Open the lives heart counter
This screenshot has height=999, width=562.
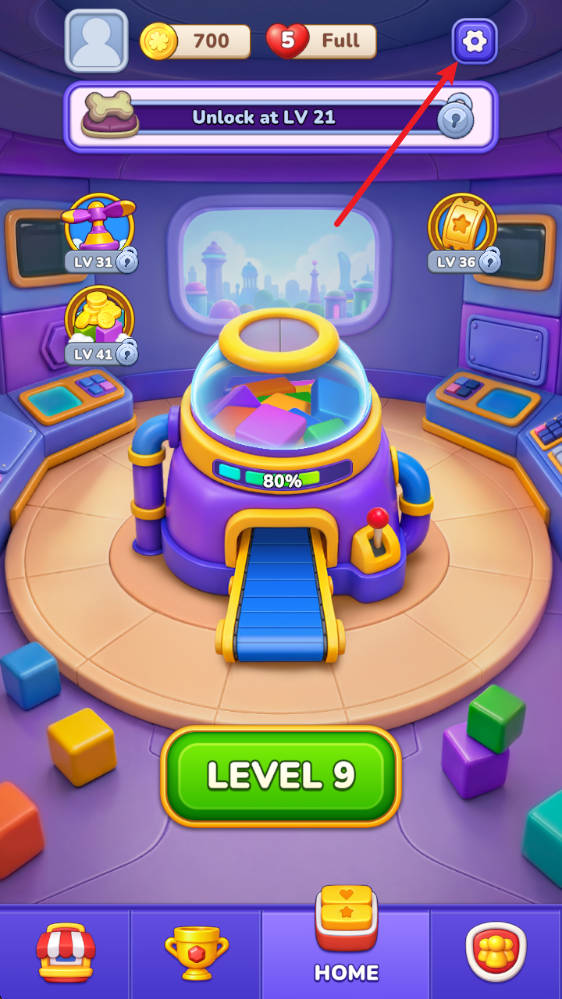(x=321, y=41)
